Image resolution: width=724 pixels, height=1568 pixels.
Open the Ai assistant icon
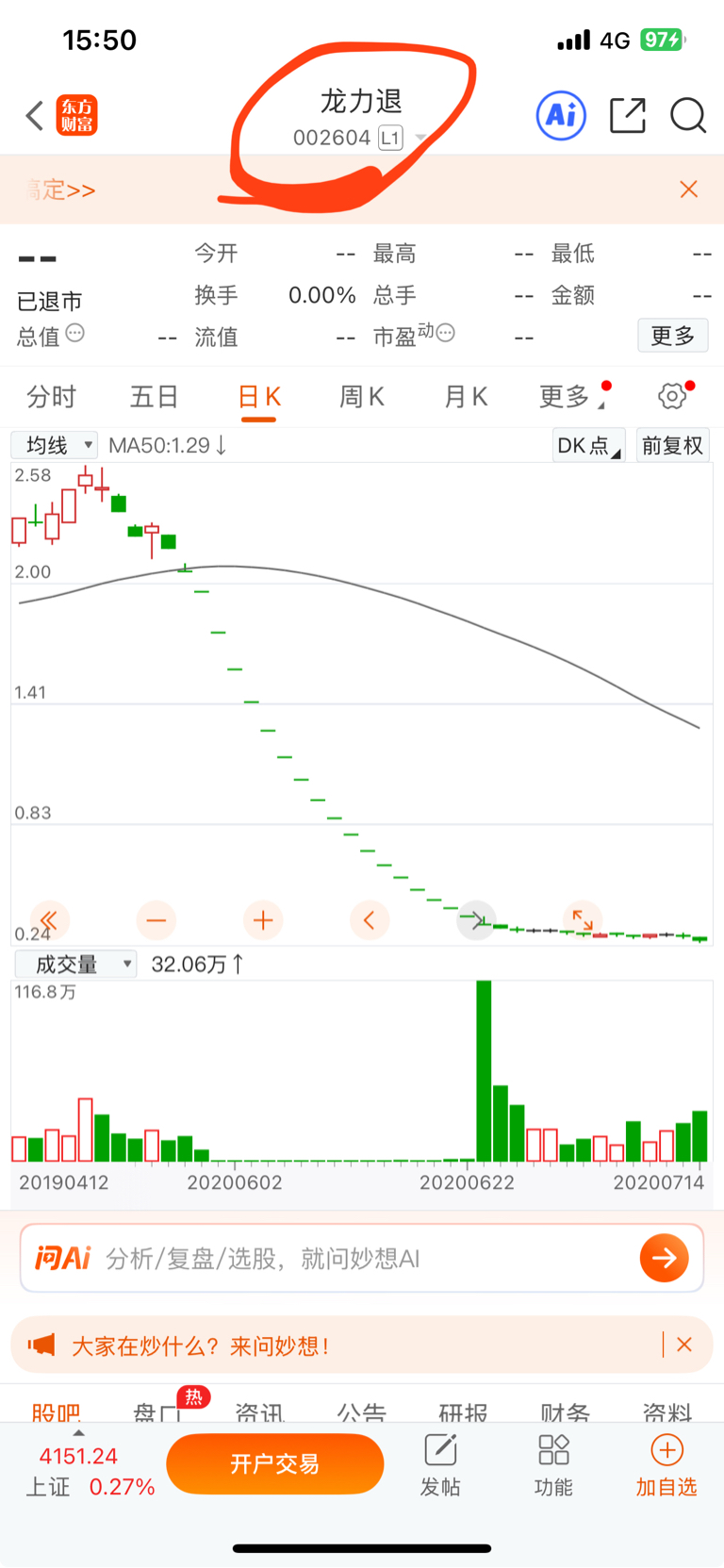561,116
